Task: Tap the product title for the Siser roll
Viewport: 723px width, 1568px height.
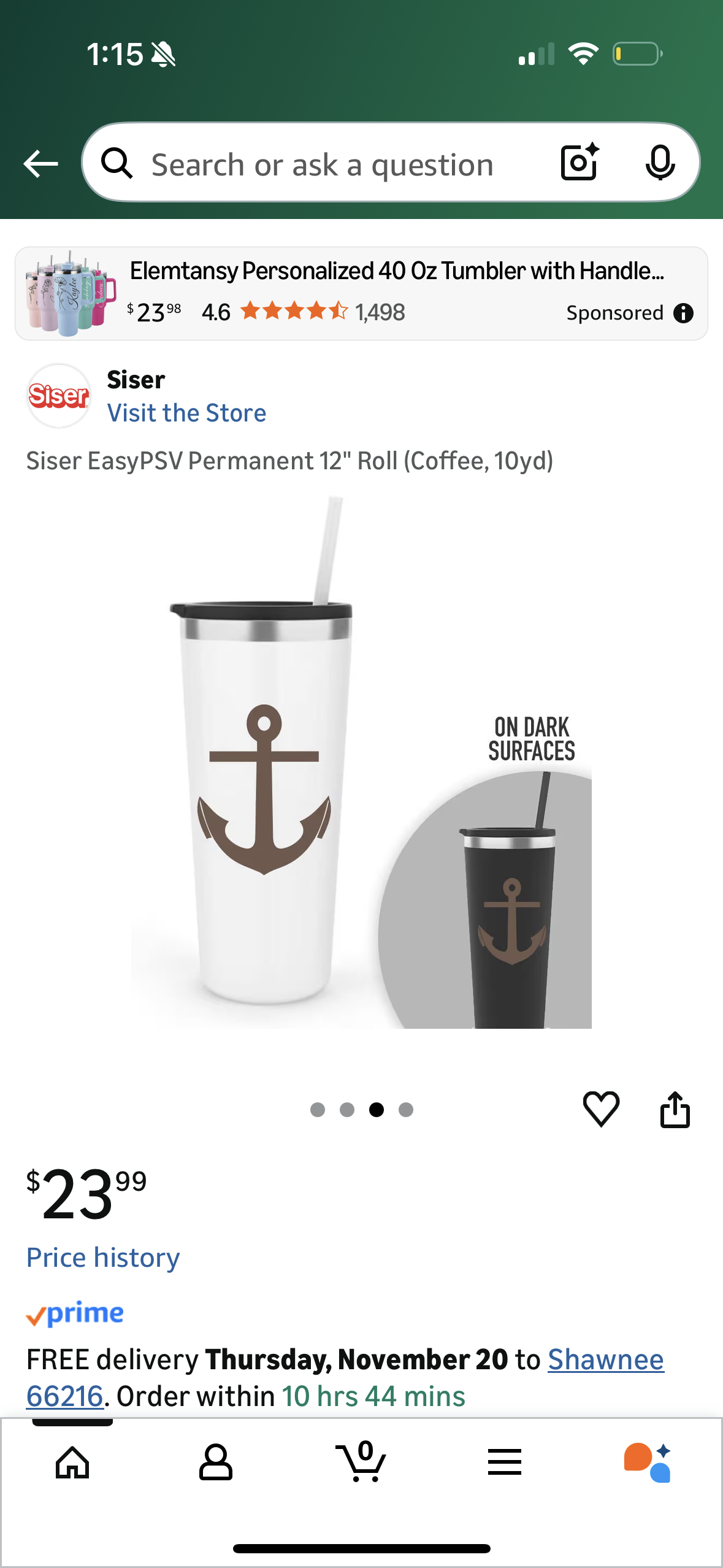Action: [x=289, y=461]
